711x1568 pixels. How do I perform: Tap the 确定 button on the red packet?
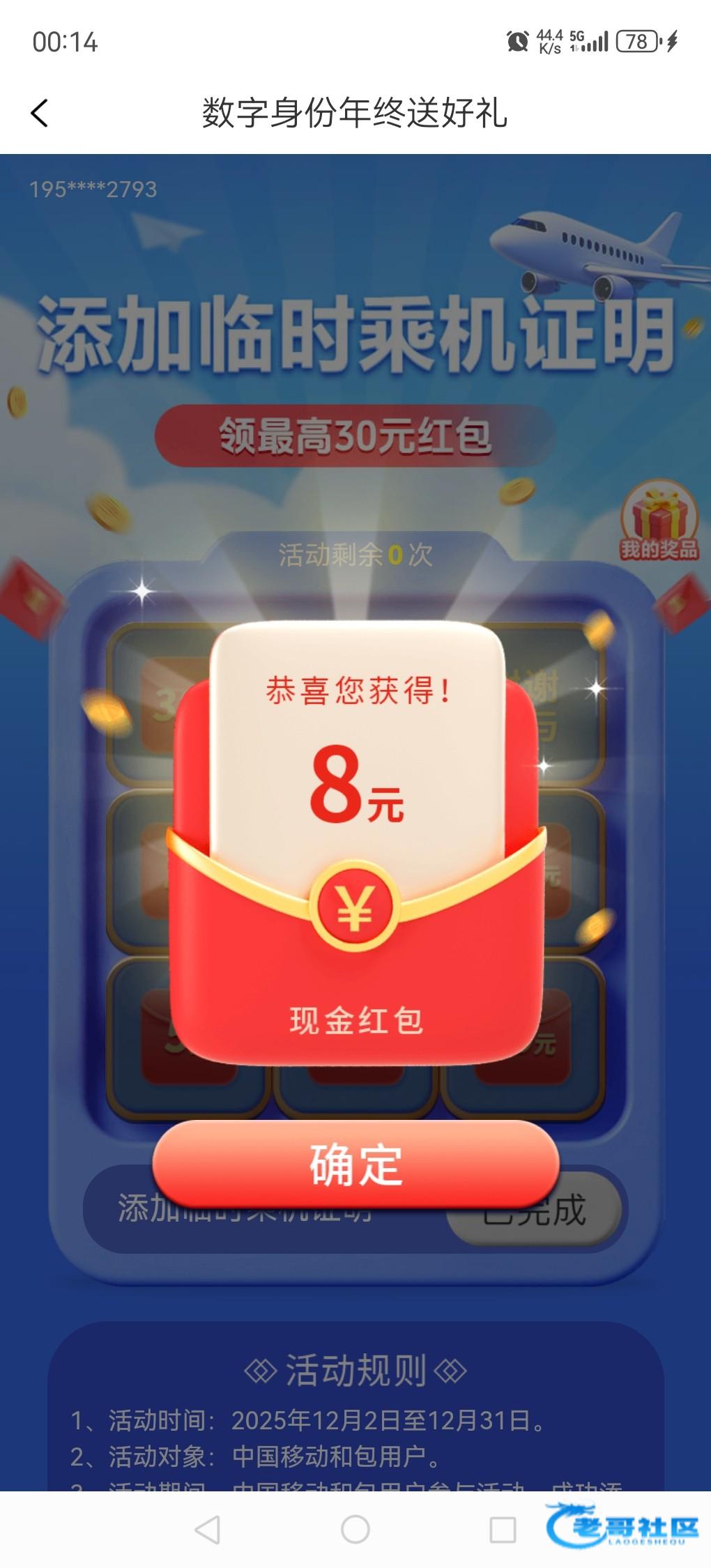(355, 1165)
